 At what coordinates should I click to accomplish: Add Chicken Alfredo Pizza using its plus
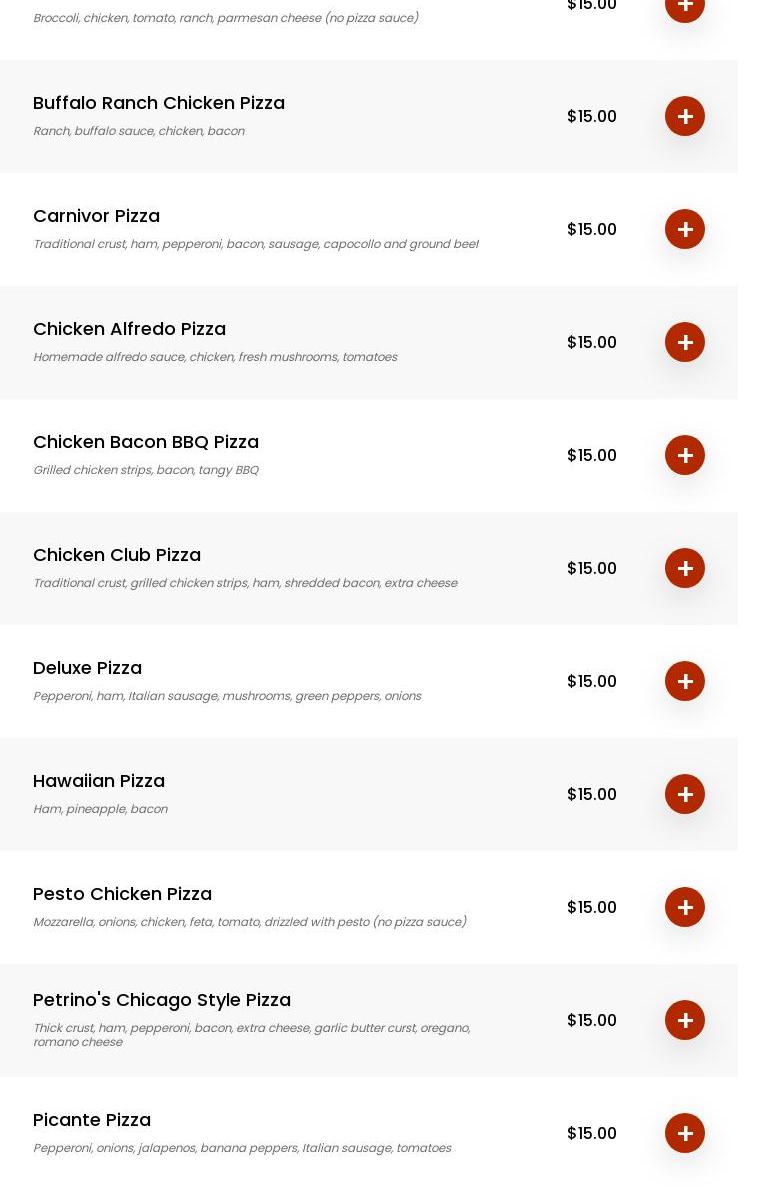coord(685,342)
